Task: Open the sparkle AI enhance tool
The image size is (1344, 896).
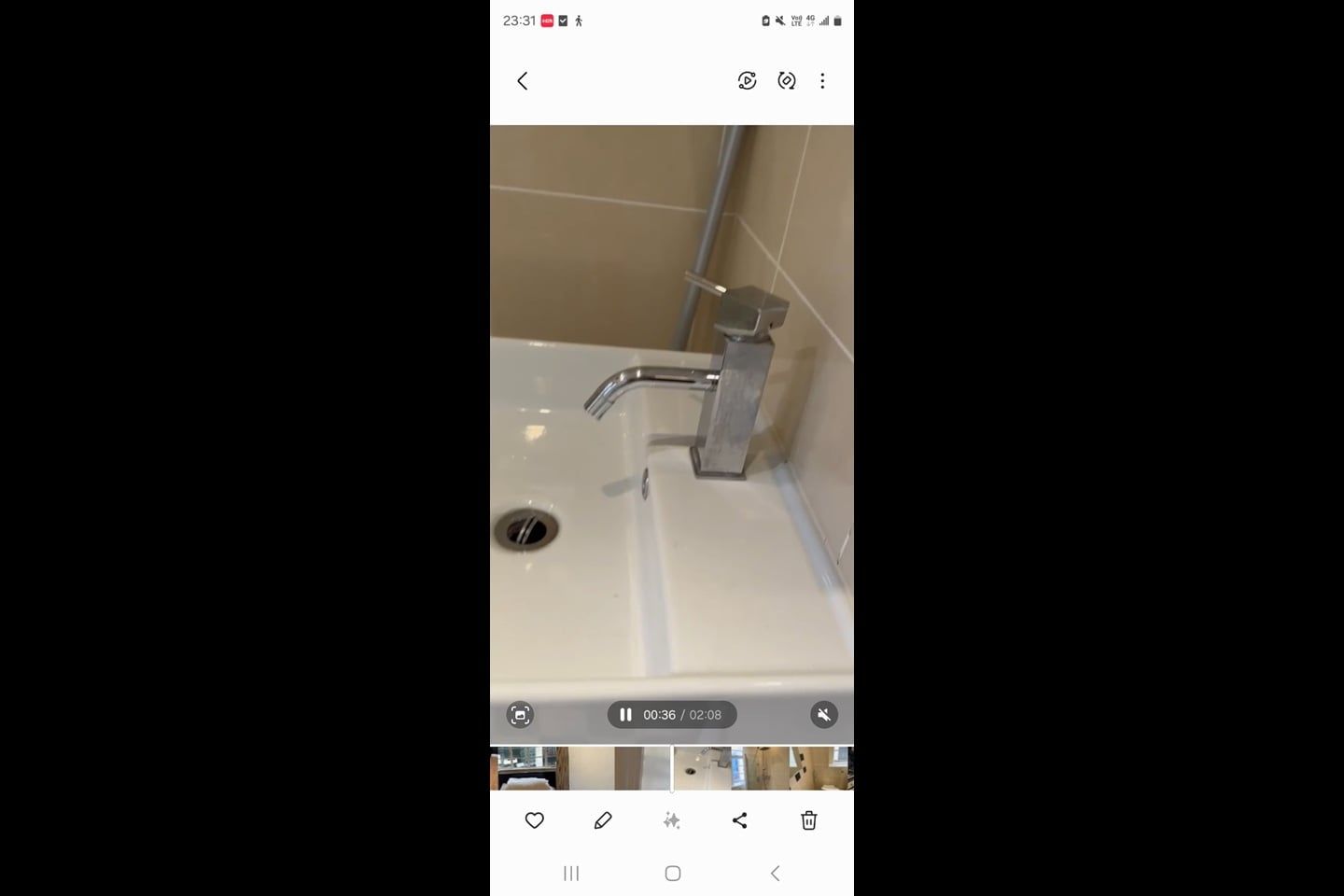Action: [671, 820]
